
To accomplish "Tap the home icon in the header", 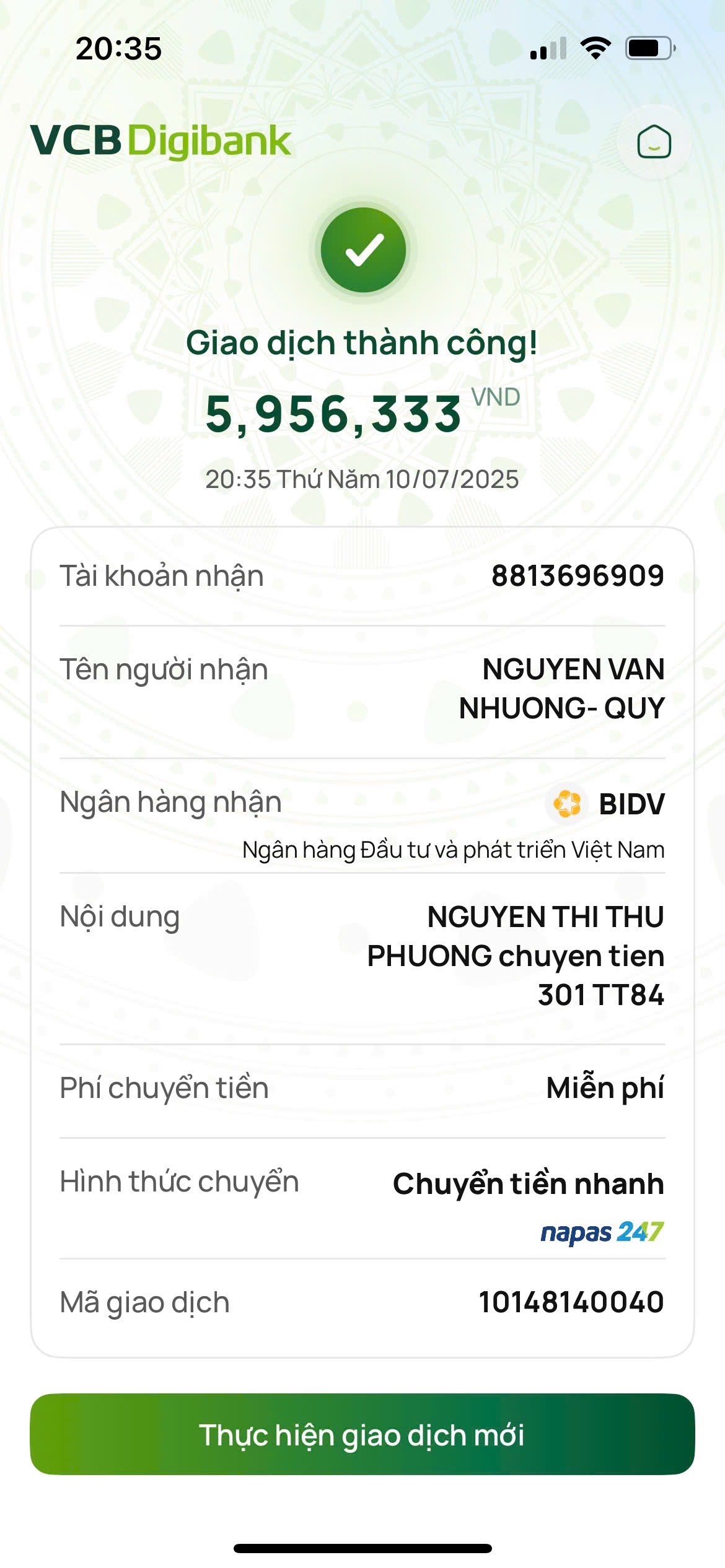I will 654,142.
